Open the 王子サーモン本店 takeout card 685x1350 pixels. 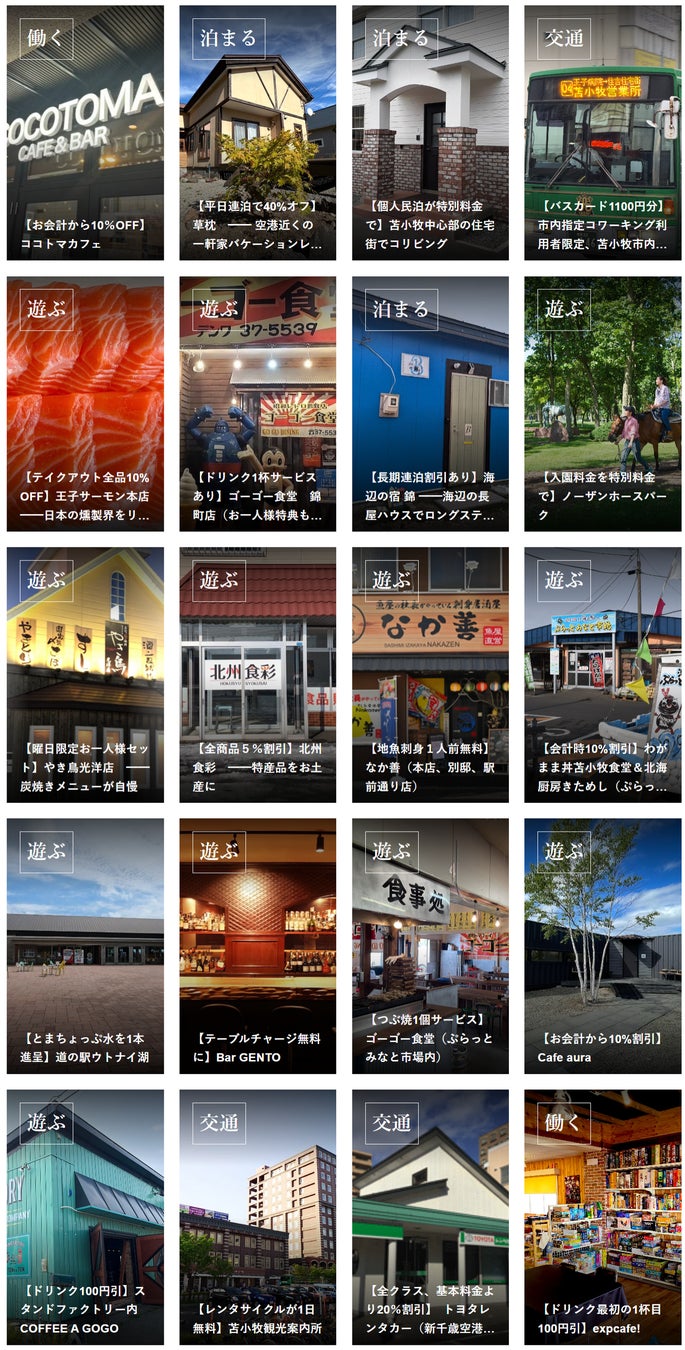pos(85,404)
